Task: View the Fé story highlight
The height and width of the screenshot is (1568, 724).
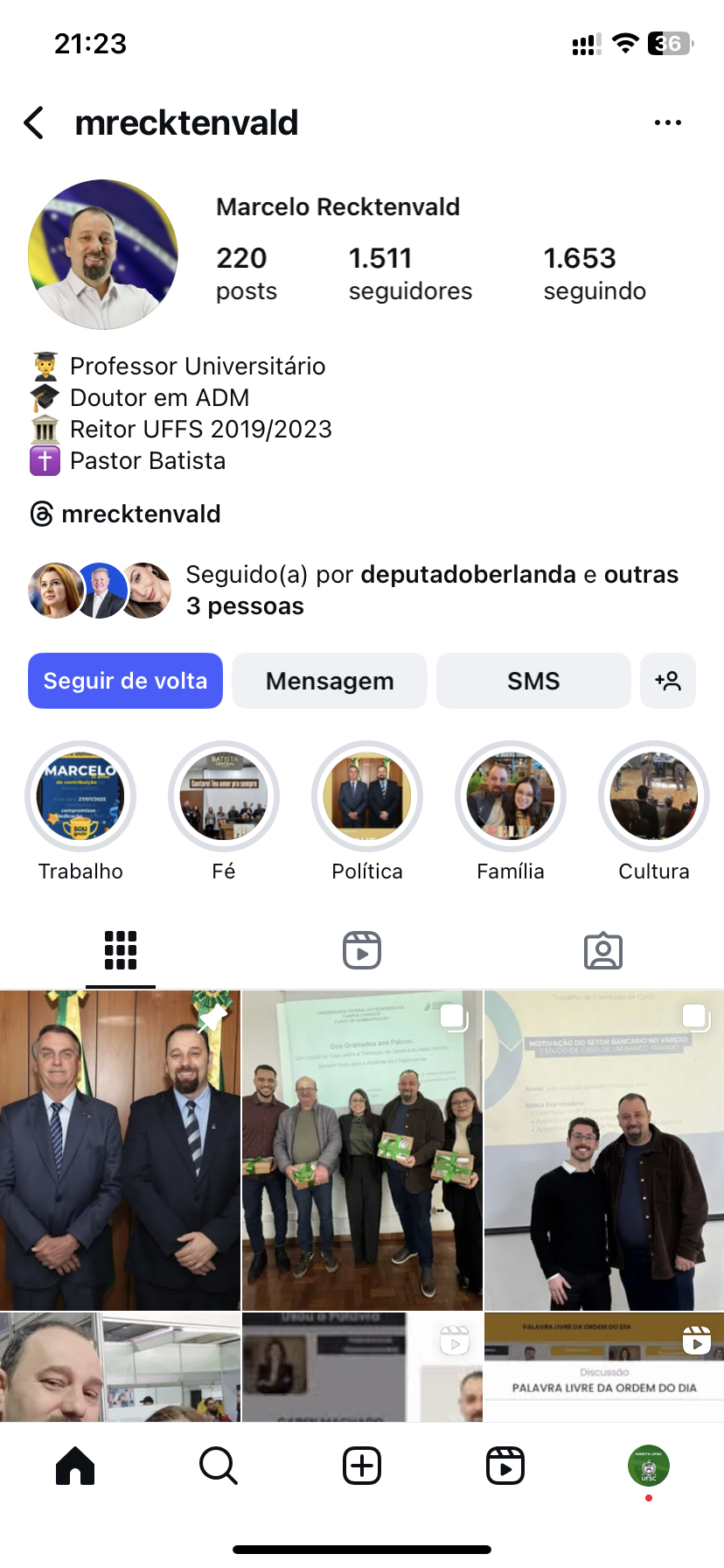Action: [x=224, y=796]
